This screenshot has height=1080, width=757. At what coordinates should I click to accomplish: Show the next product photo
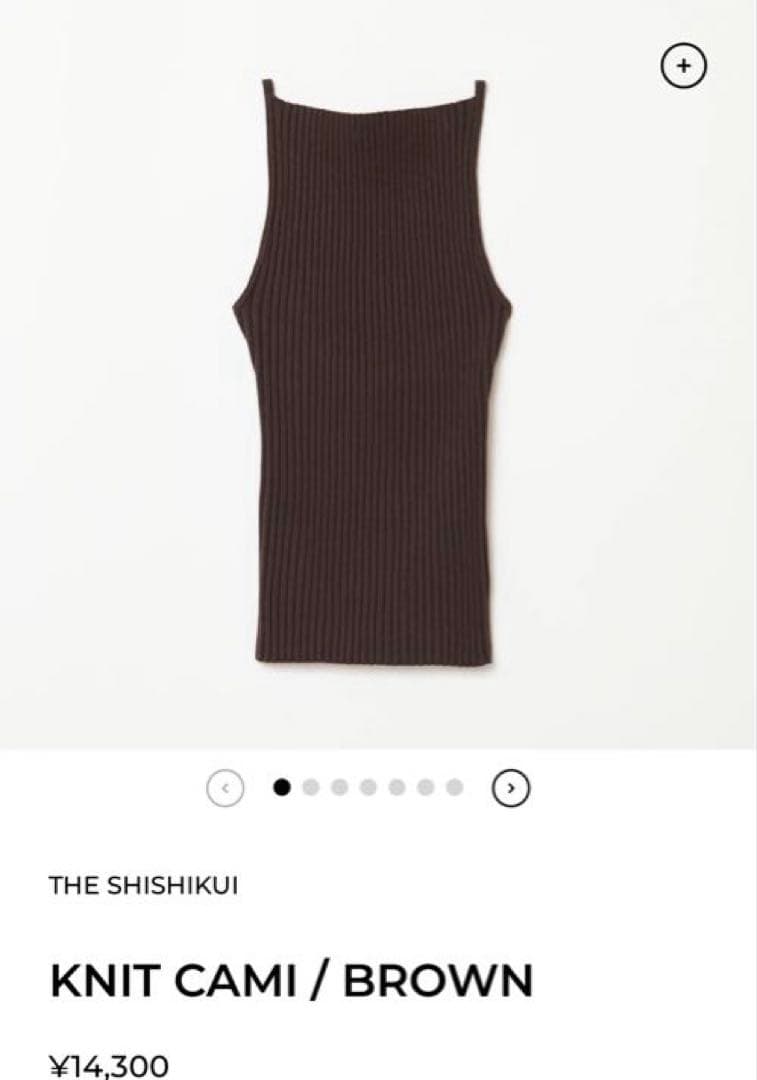click(511, 788)
